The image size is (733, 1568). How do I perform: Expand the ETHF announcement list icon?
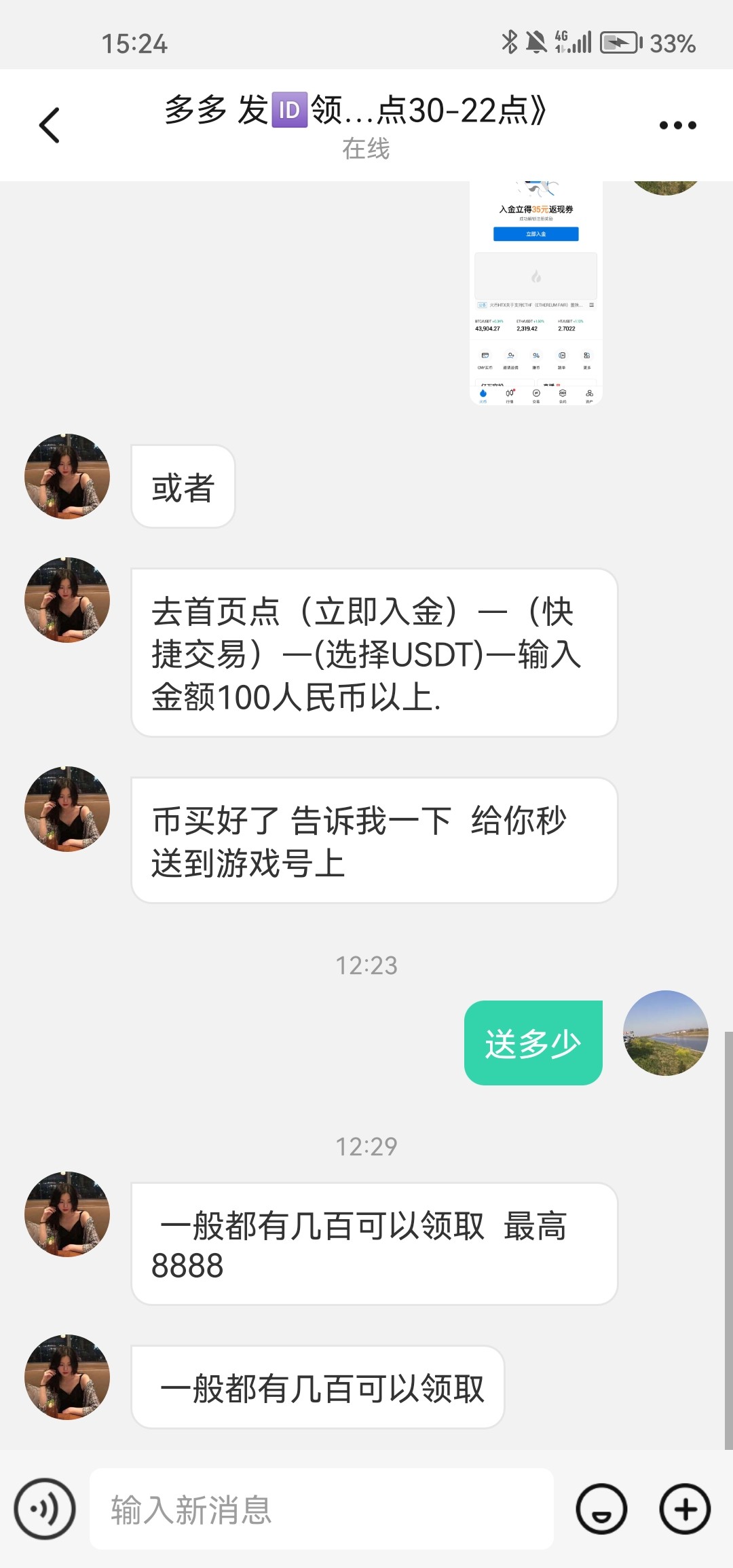[x=591, y=305]
